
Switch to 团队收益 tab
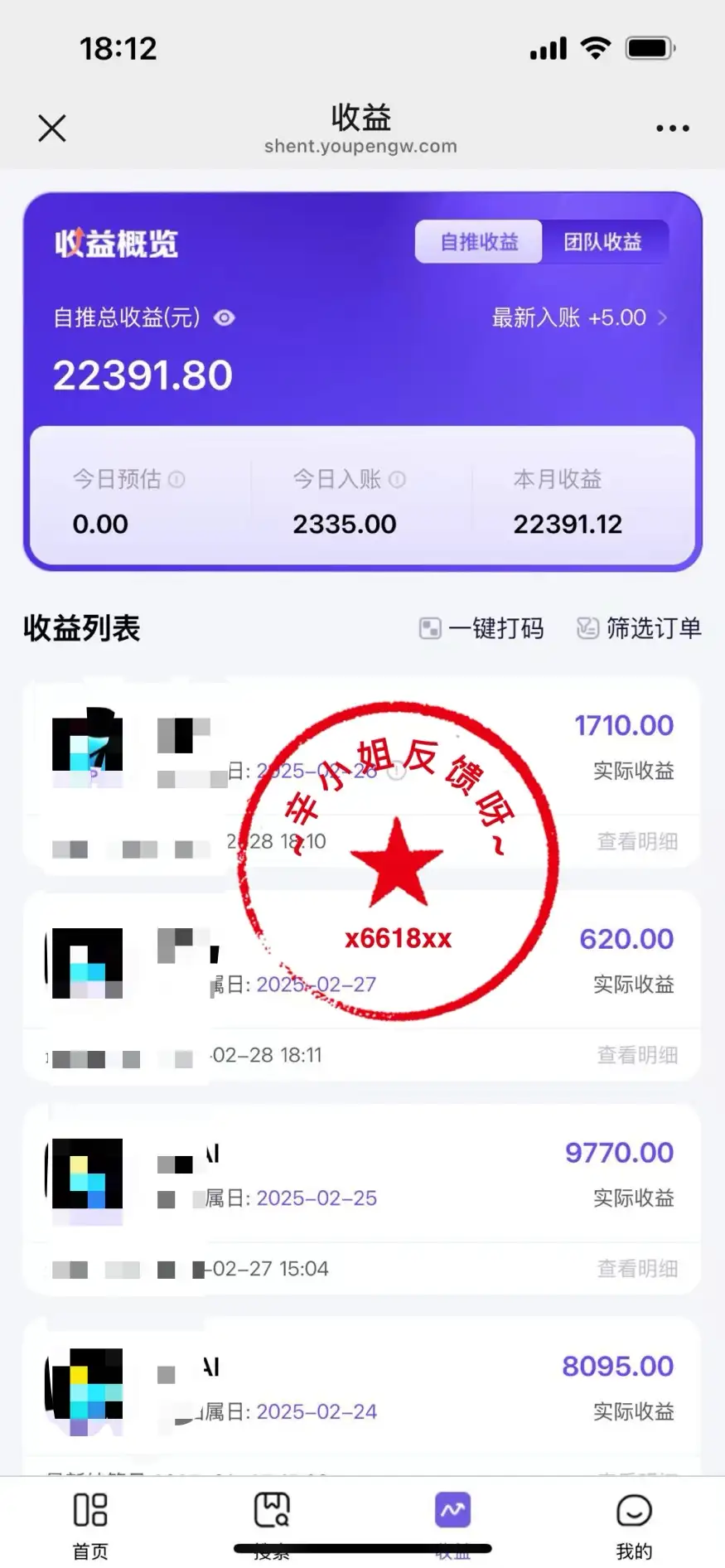point(603,242)
